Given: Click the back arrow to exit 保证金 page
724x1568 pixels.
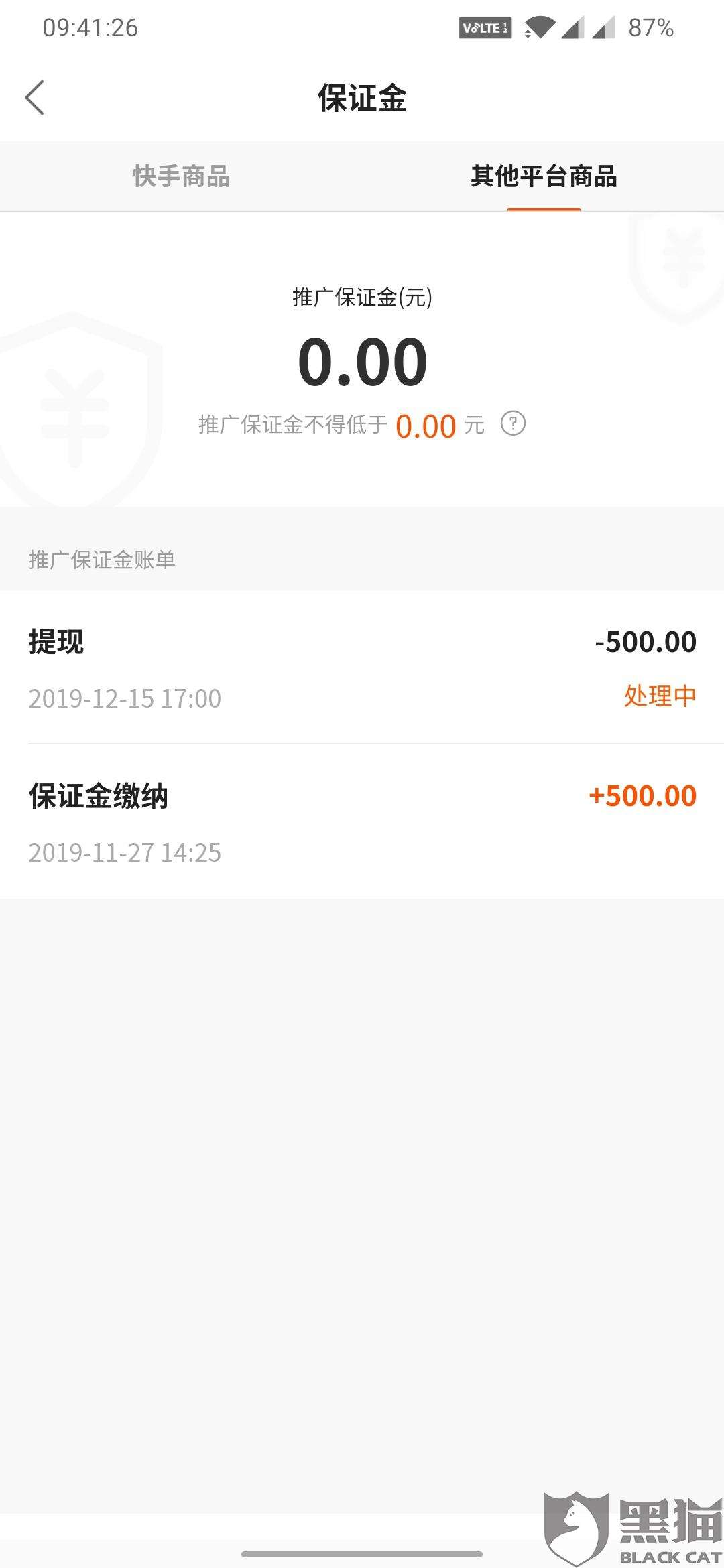Looking at the screenshot, I should click(35, 97).
